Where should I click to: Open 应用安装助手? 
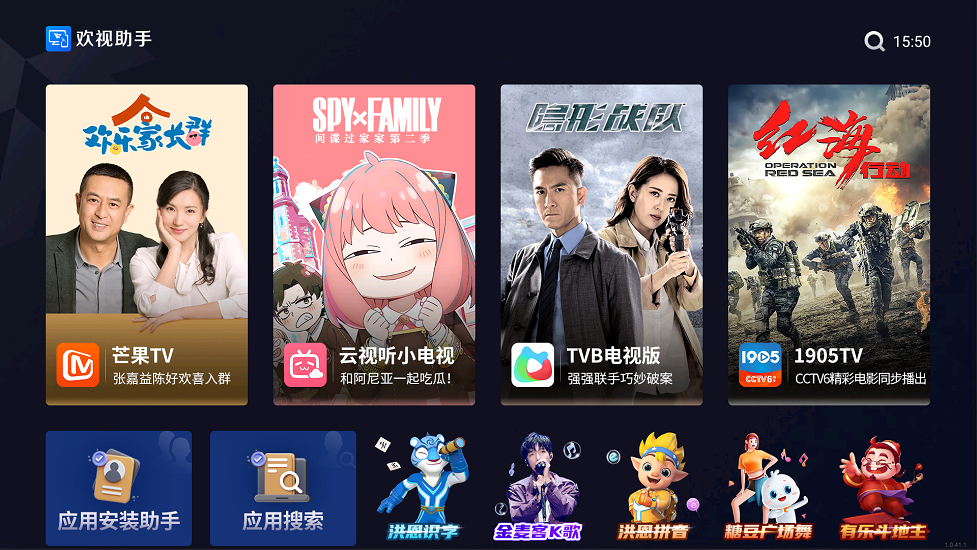click(x=119, y=488)
